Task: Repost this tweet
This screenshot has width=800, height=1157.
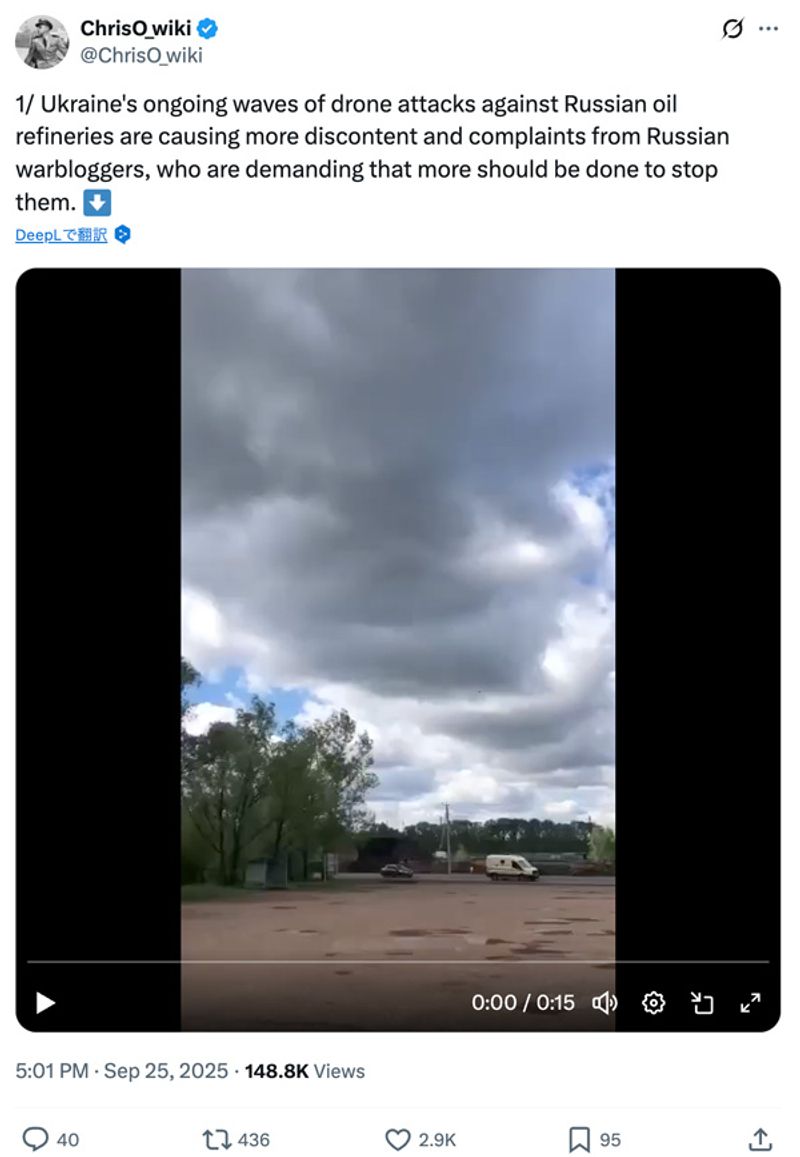Action: pos(215,1139)
